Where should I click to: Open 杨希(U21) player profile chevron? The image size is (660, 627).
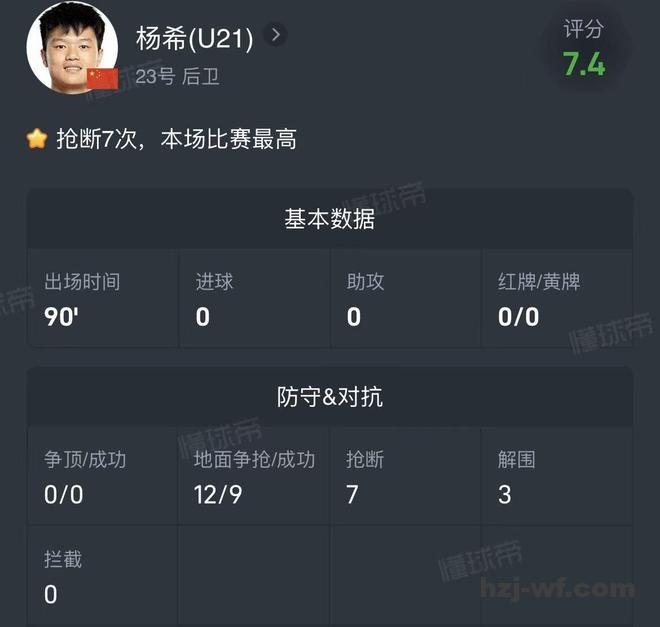point(277,36)
